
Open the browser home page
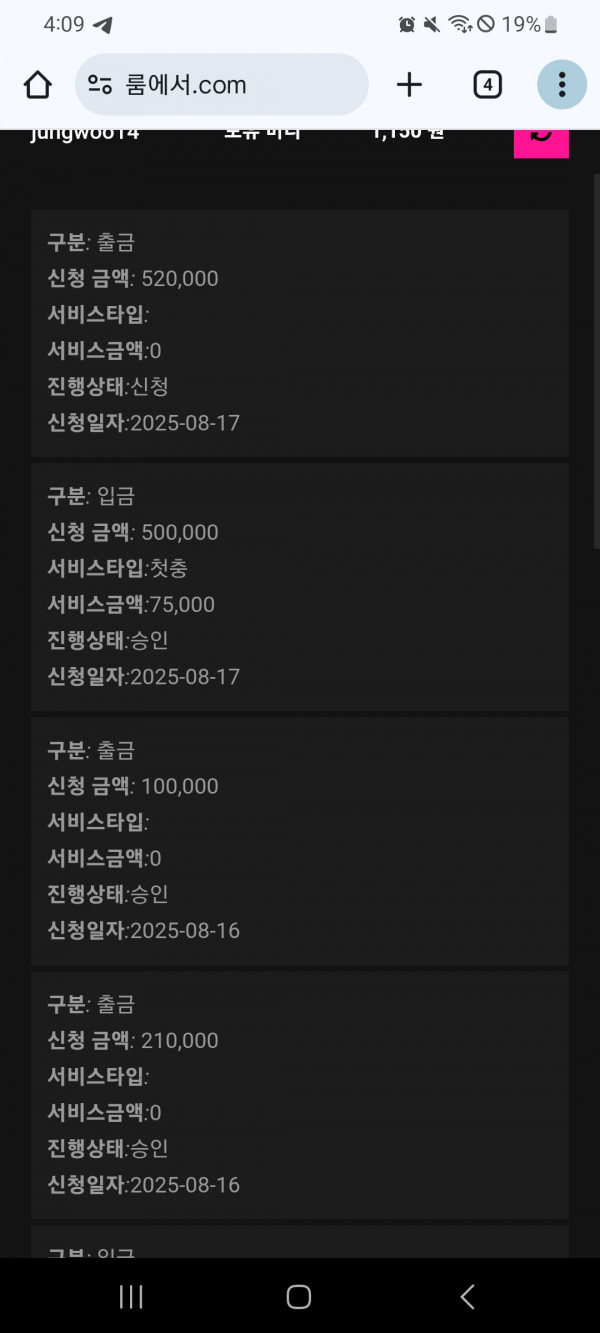click(x=38, y=85)
